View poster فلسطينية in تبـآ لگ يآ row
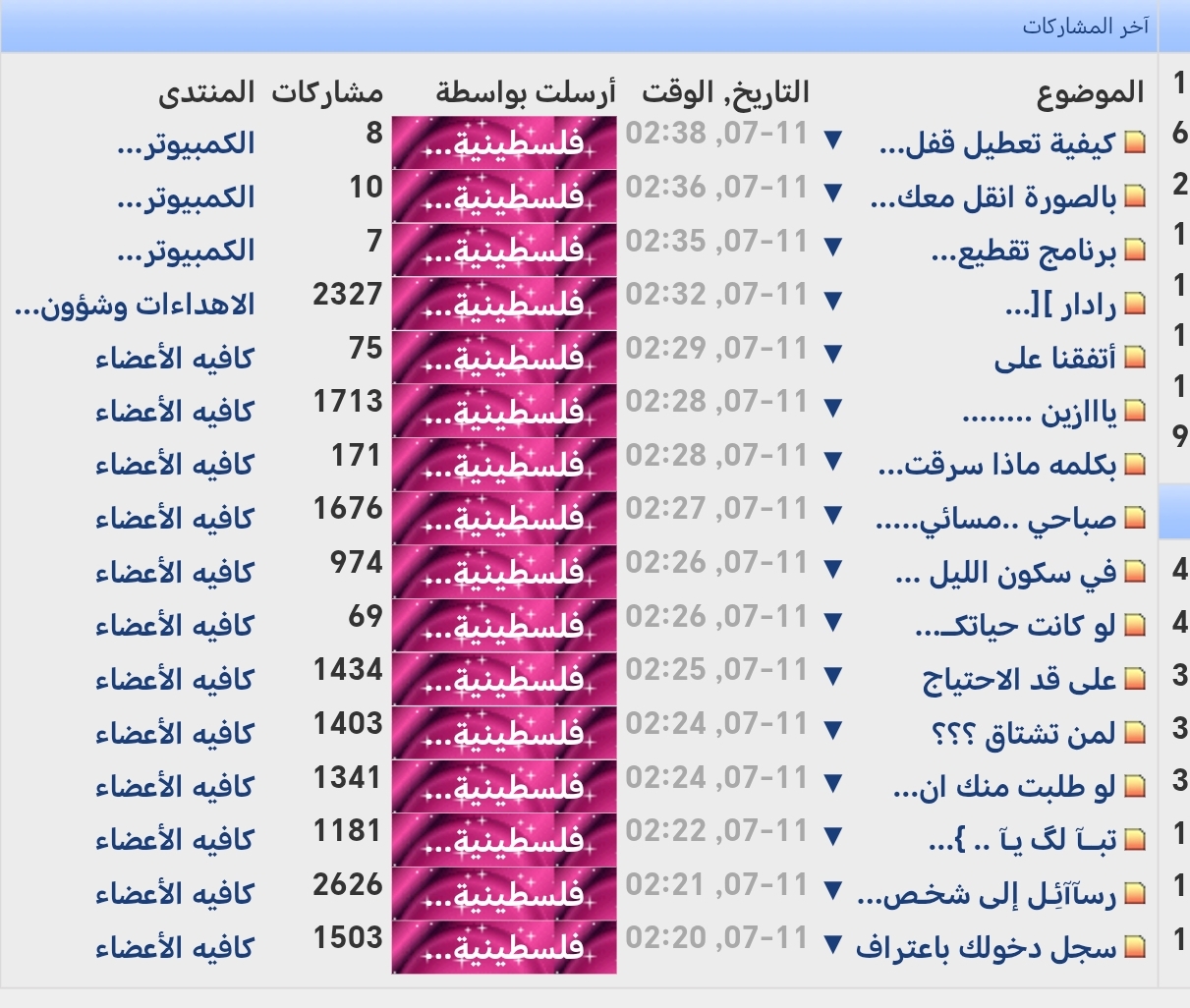This screenshot has width=1190, height=1008. pos(504,840)
